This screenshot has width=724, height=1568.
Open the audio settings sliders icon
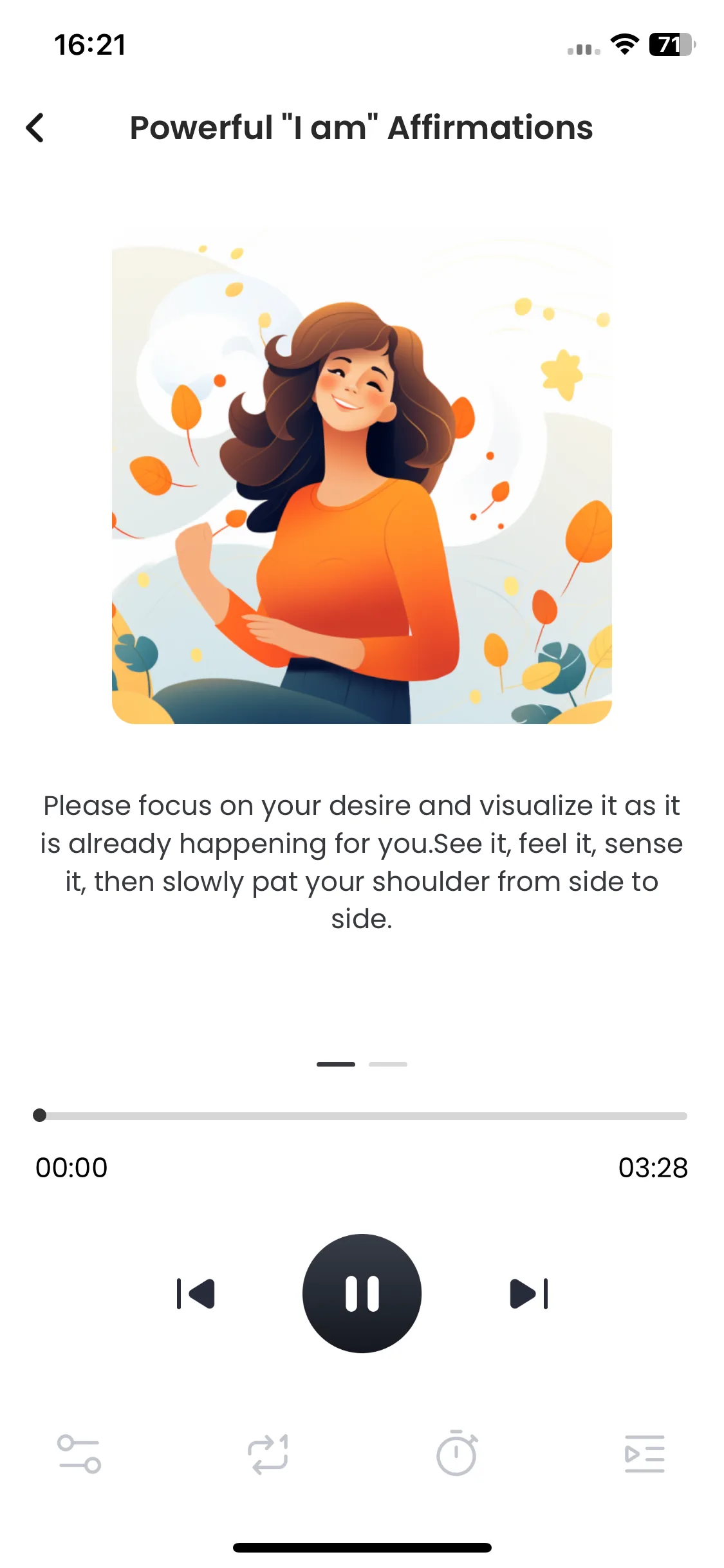[79, 1454]
